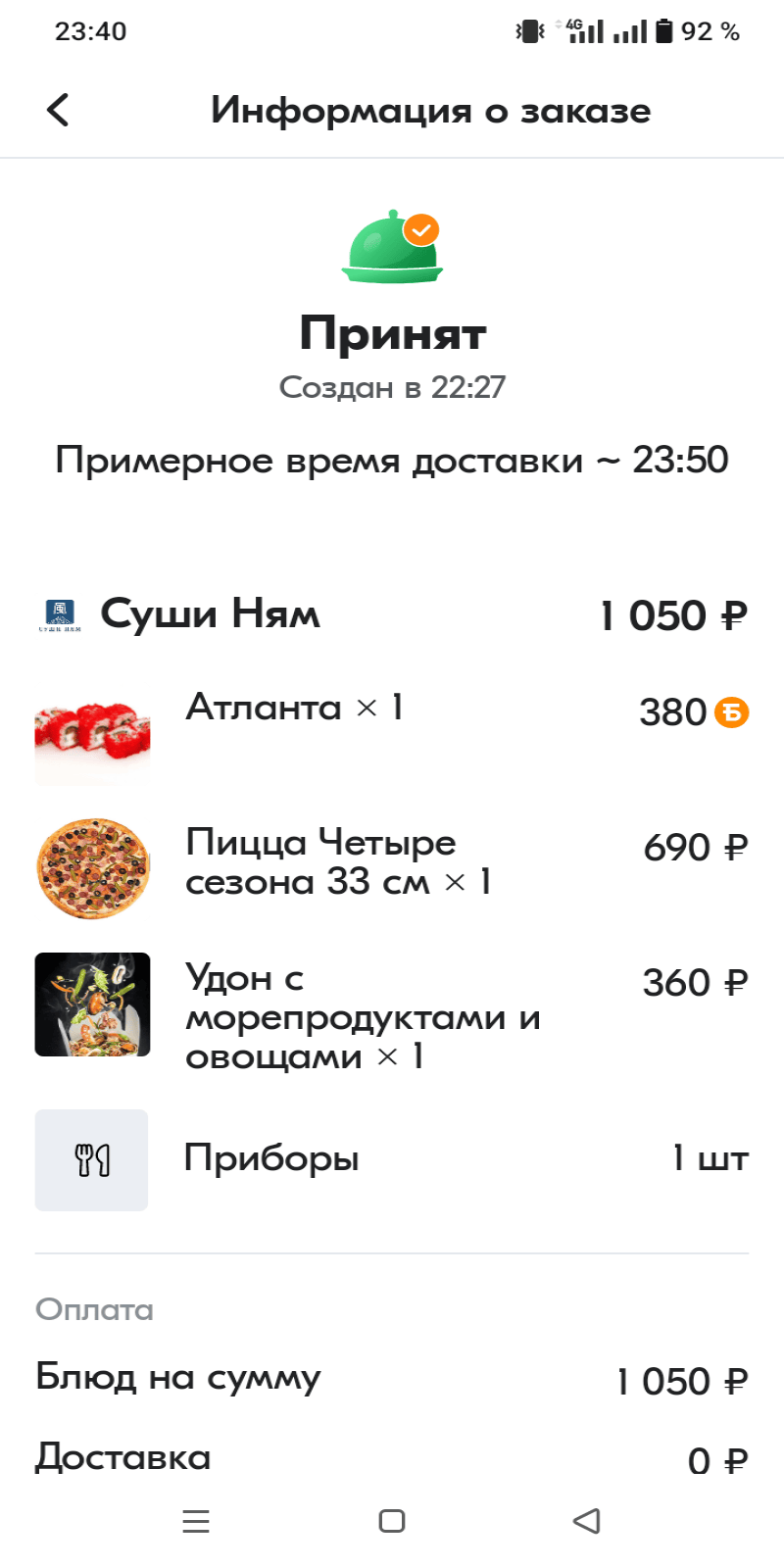Go back from the order information screen
This screenshot has width=784, height=1568.
click(x=59, y=110)
